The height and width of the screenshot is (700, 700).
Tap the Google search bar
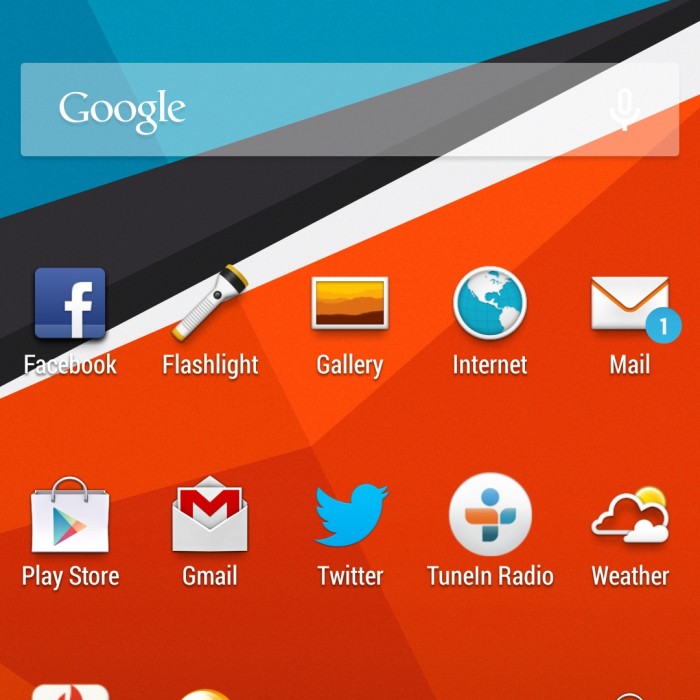click(x=300, y=110)
